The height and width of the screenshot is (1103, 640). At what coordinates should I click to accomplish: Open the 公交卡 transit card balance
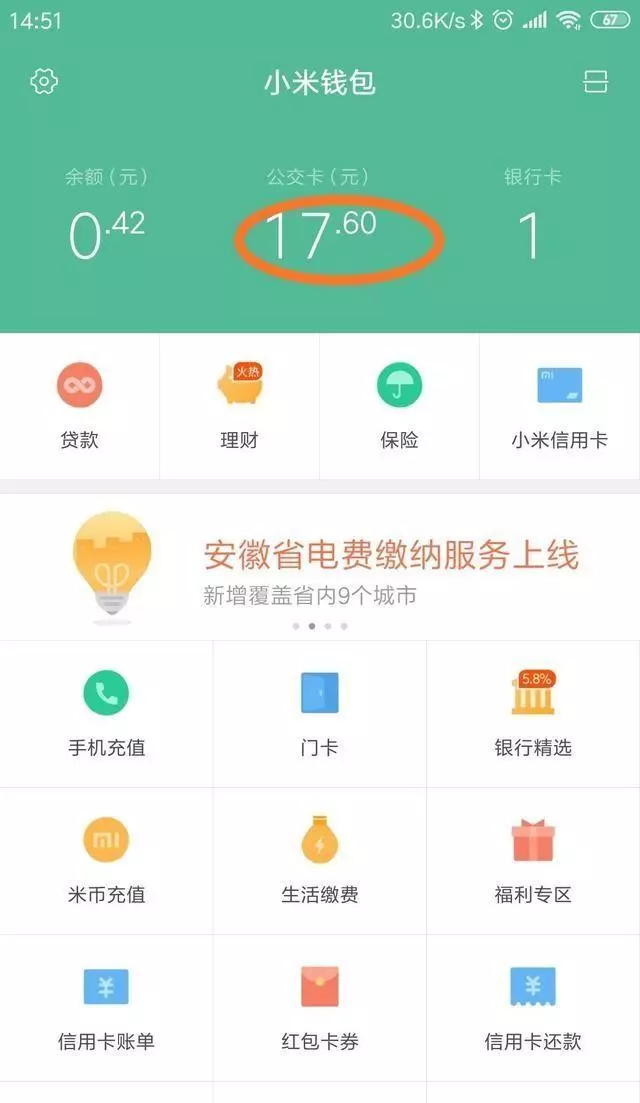pos(320,217)
